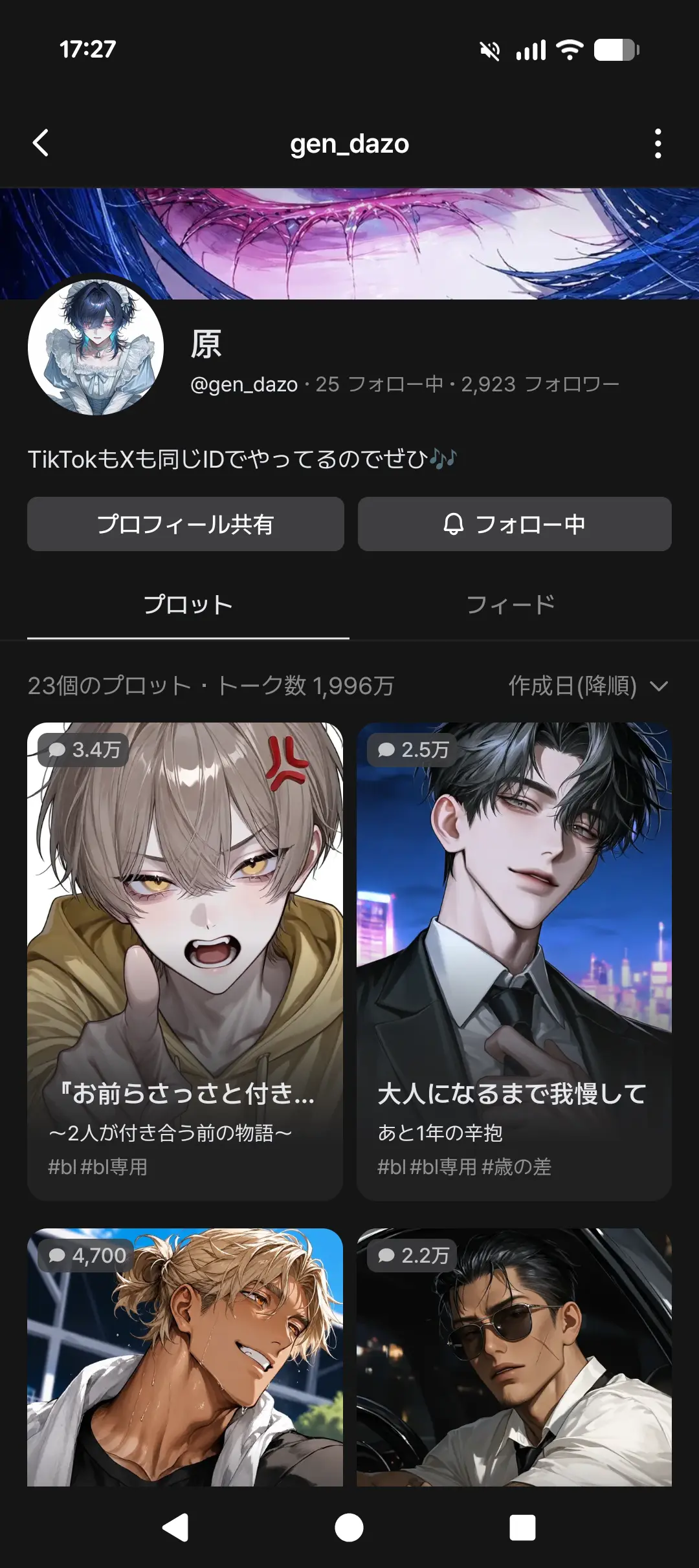The image size is (699, 1568).
Task: Open the plot card with 4,700 talks
Action: point(185,1357)
